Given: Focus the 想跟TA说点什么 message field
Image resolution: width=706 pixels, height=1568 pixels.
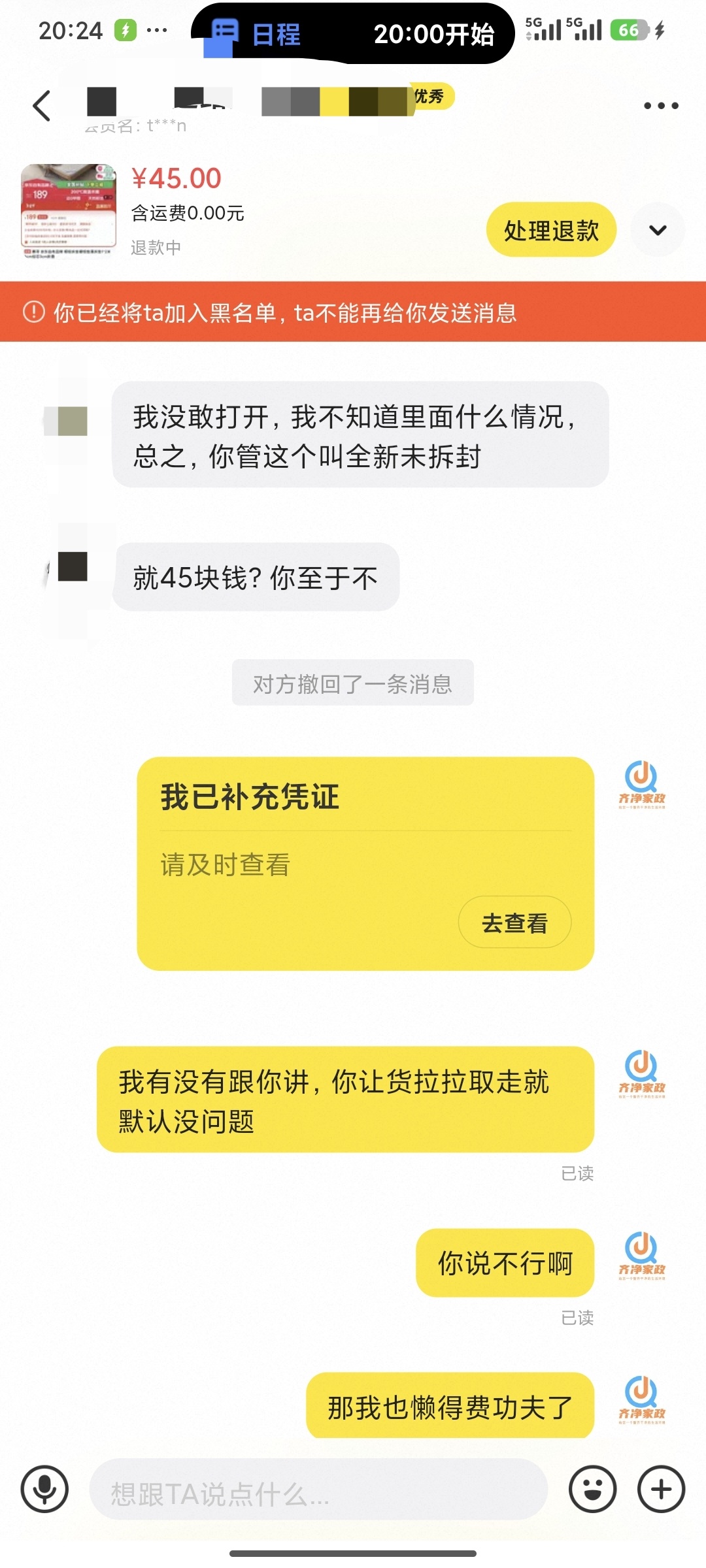Looking at the screenshot, I should tap(318, 1489).
